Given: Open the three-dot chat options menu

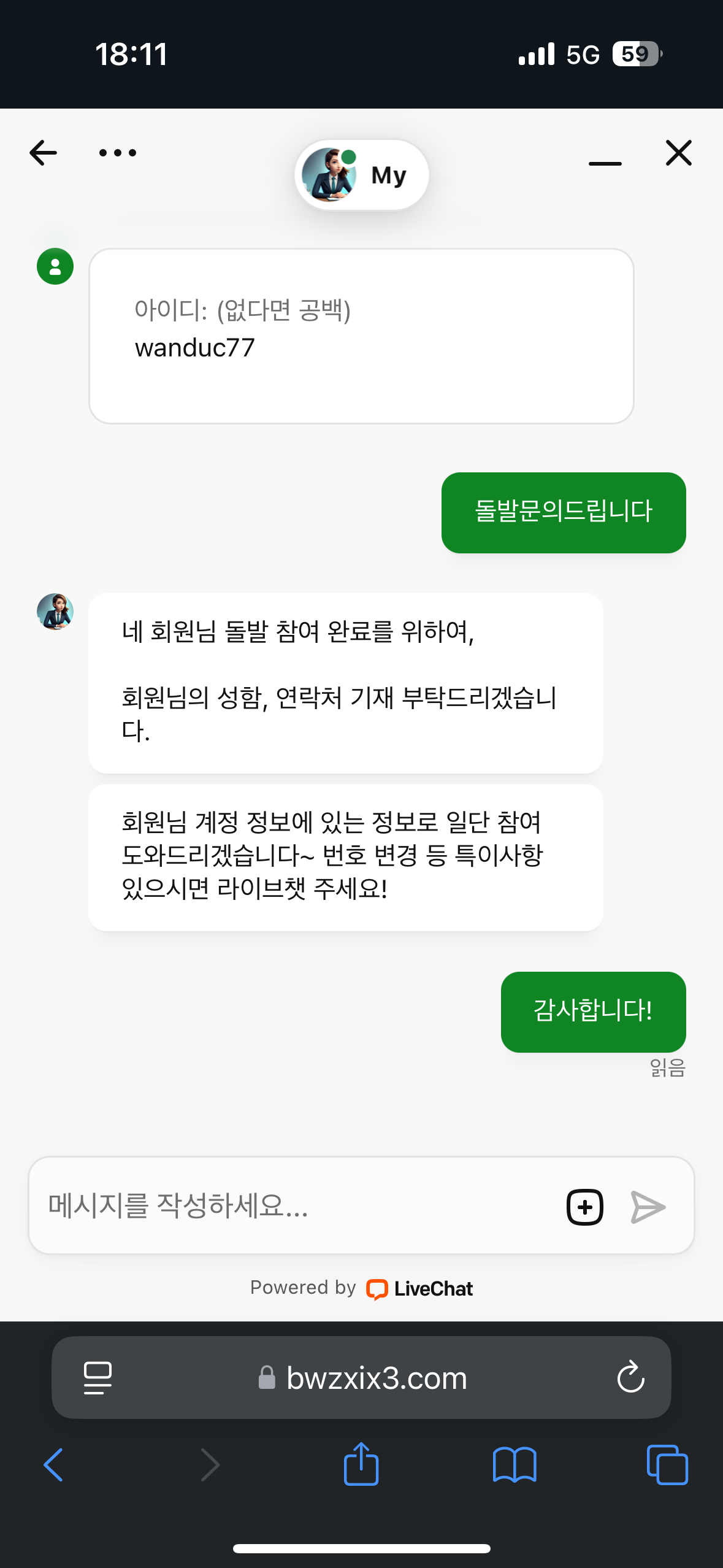Looking at the screenshot, I should 118,153.
